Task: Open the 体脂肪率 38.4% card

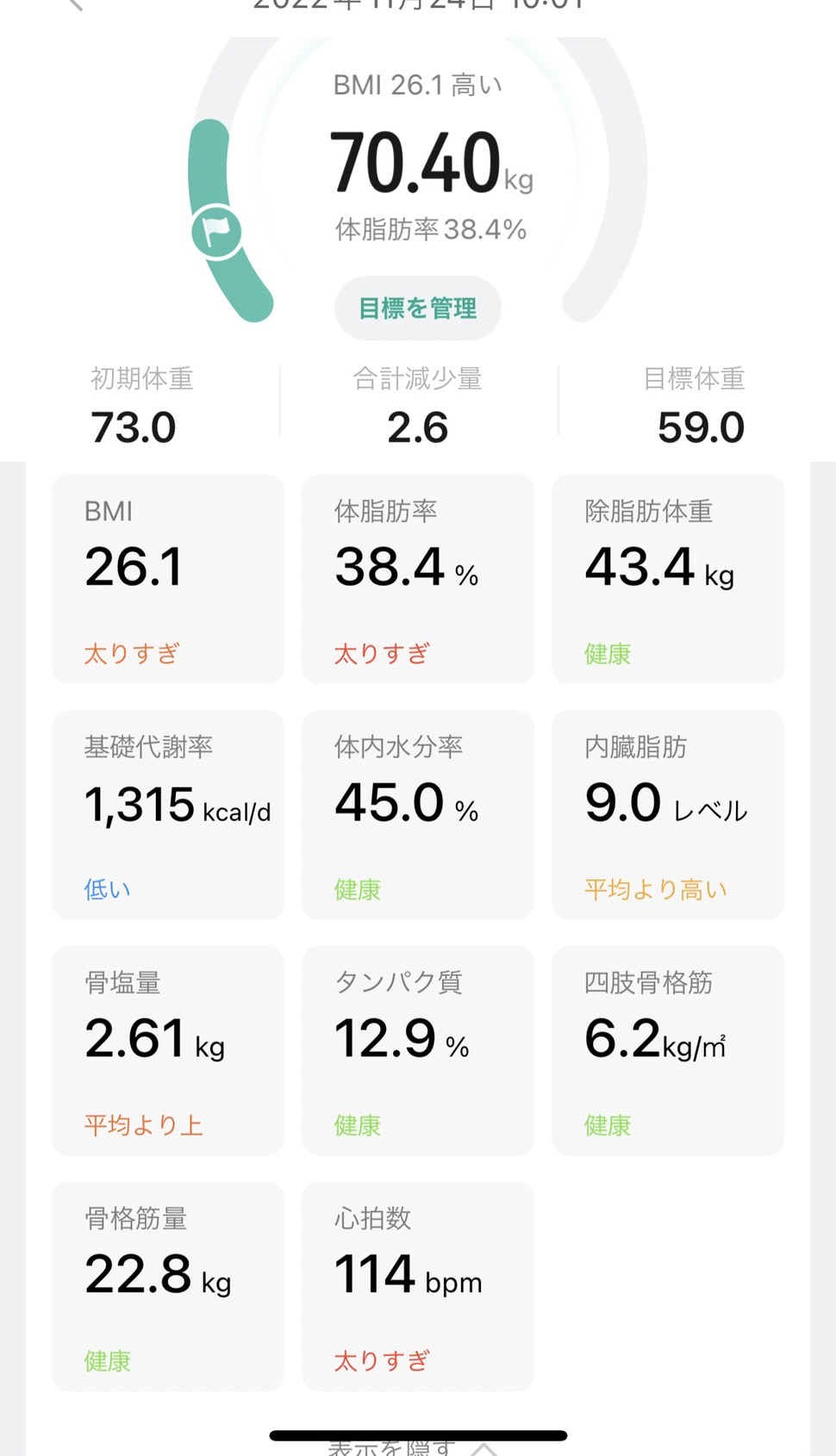Action: tap(418, 579)
